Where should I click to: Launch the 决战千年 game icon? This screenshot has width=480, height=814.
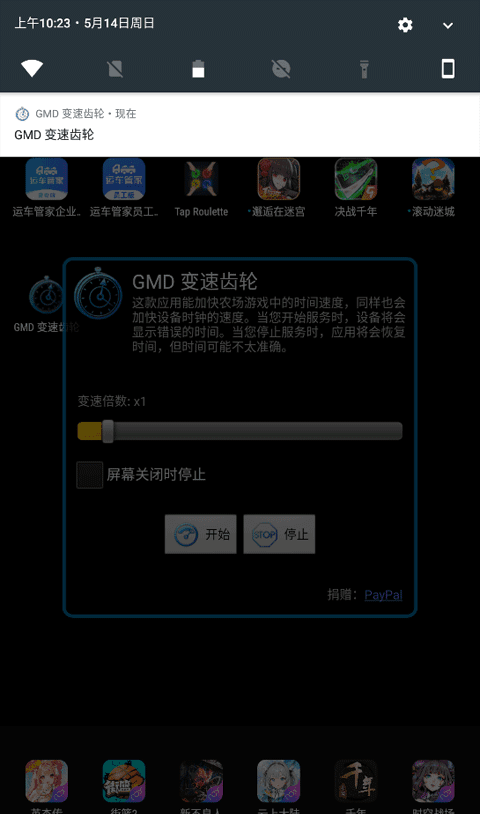(x=356, y=188)
